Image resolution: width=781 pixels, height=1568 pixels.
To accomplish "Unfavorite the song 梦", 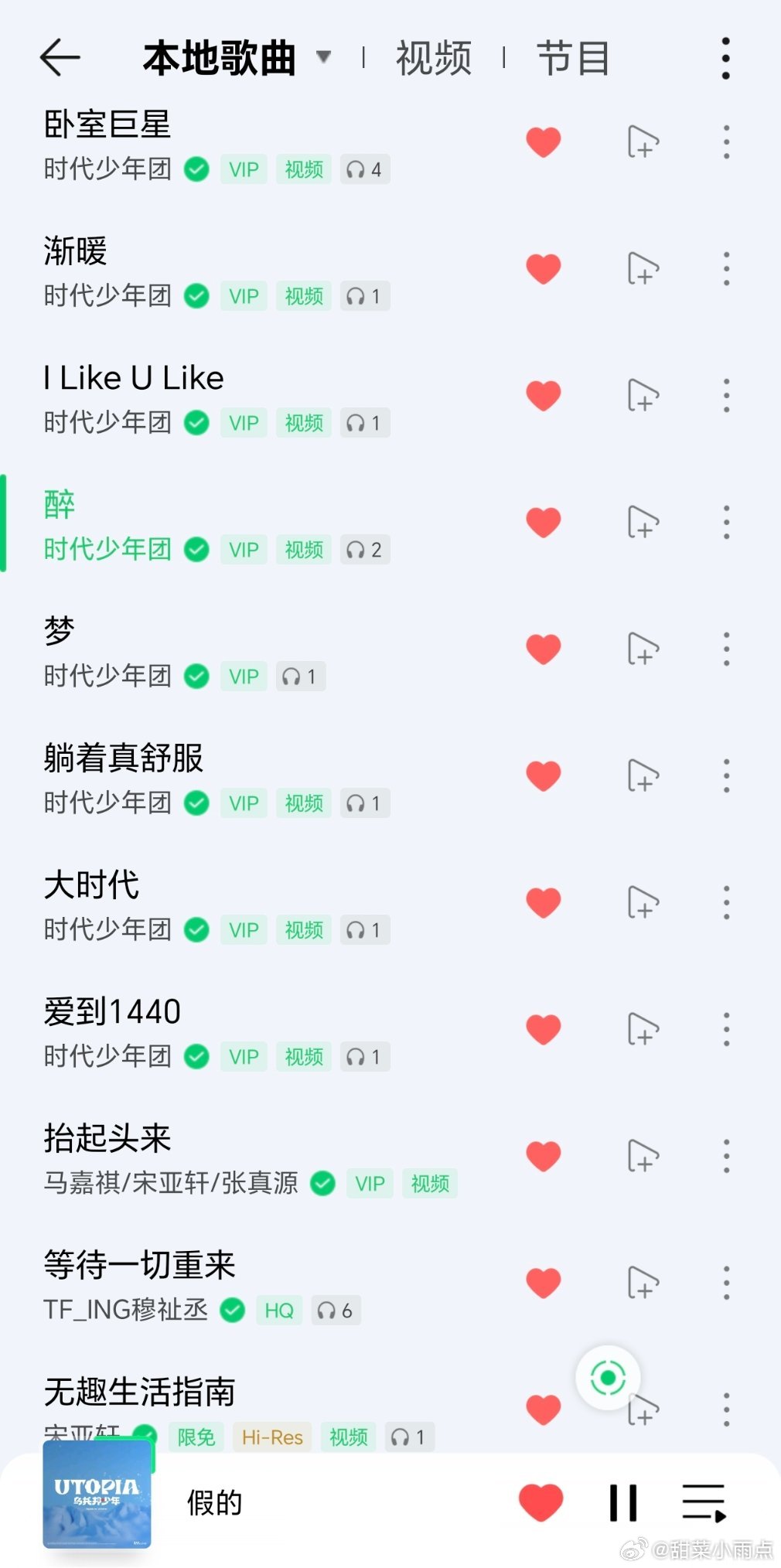I will [x=543, y=649].
